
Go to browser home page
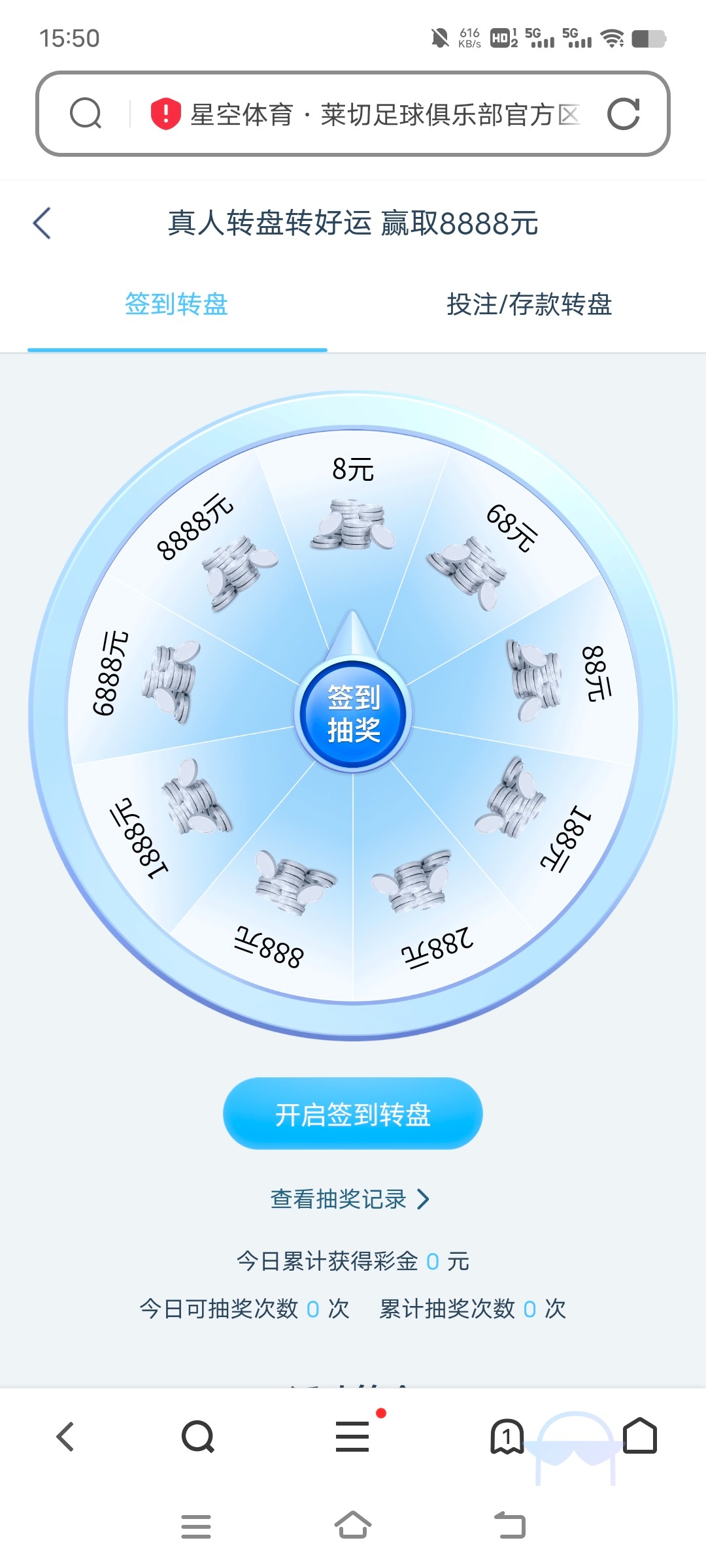(x=640, y=1437)
